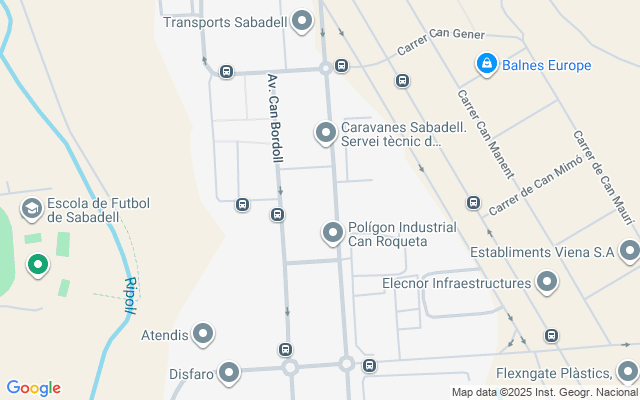Open the Atendis place marker
Viewport: 640px width, 400px height.
click(203, 334)
